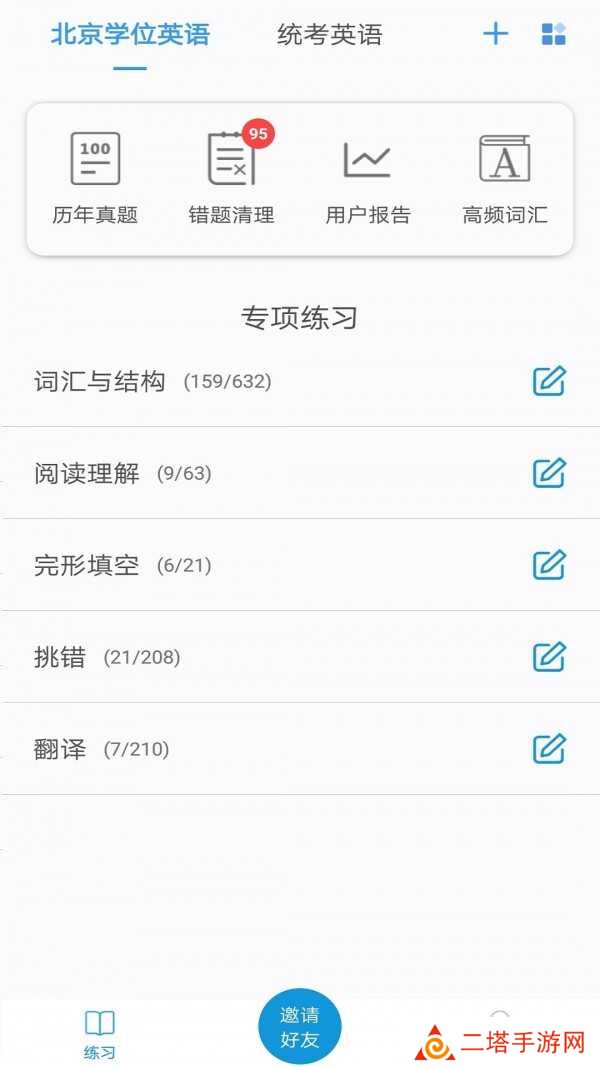Start practice with edit icon beside 词汇与结构

(549, 381)
